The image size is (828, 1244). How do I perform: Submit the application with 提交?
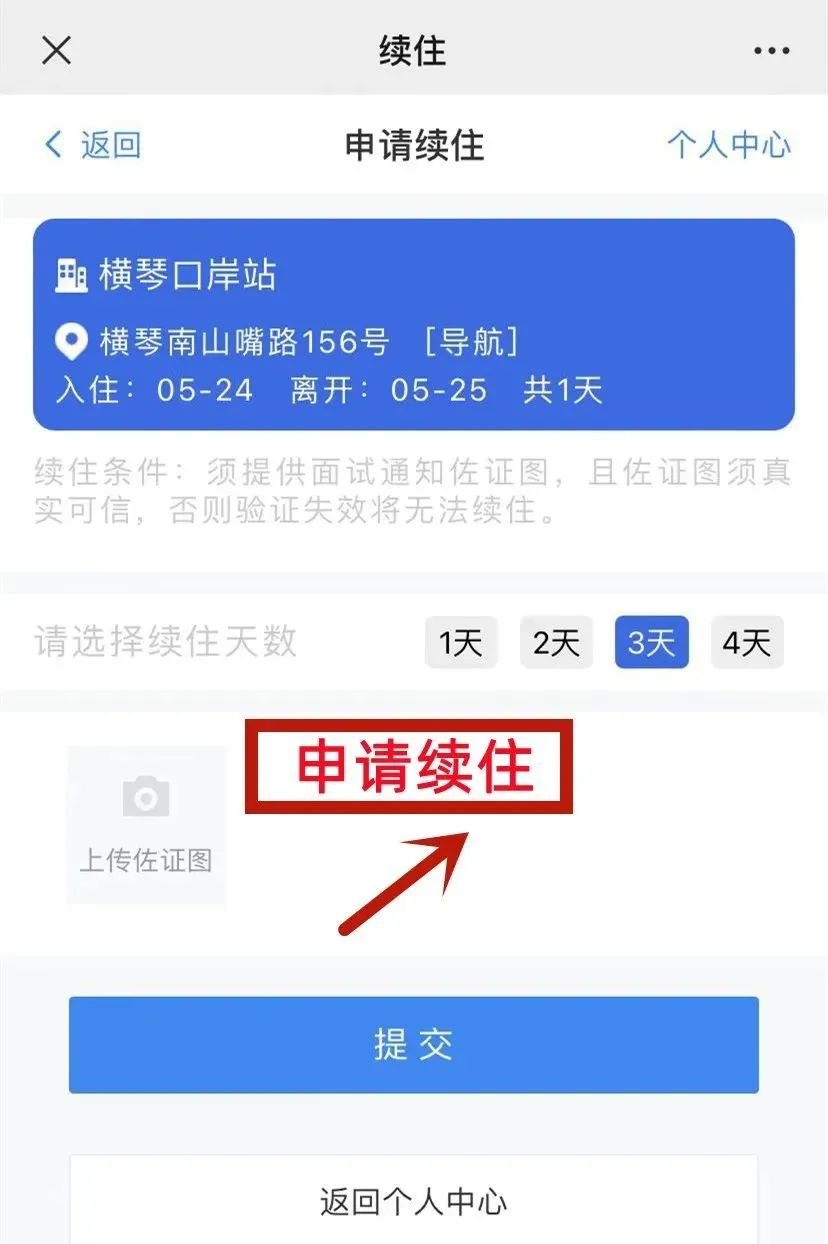413,1045
